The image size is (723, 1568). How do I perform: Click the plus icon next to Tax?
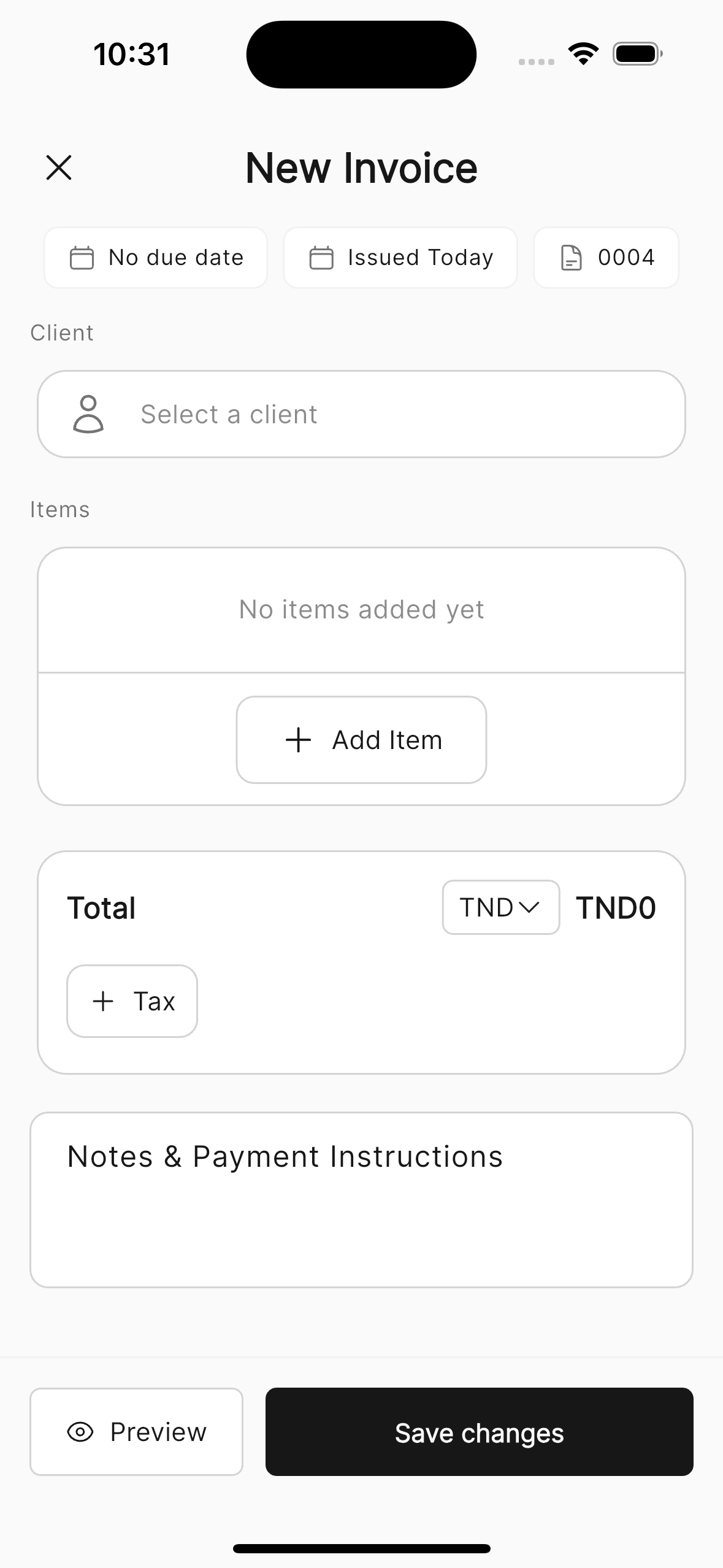pos(102,1001)
